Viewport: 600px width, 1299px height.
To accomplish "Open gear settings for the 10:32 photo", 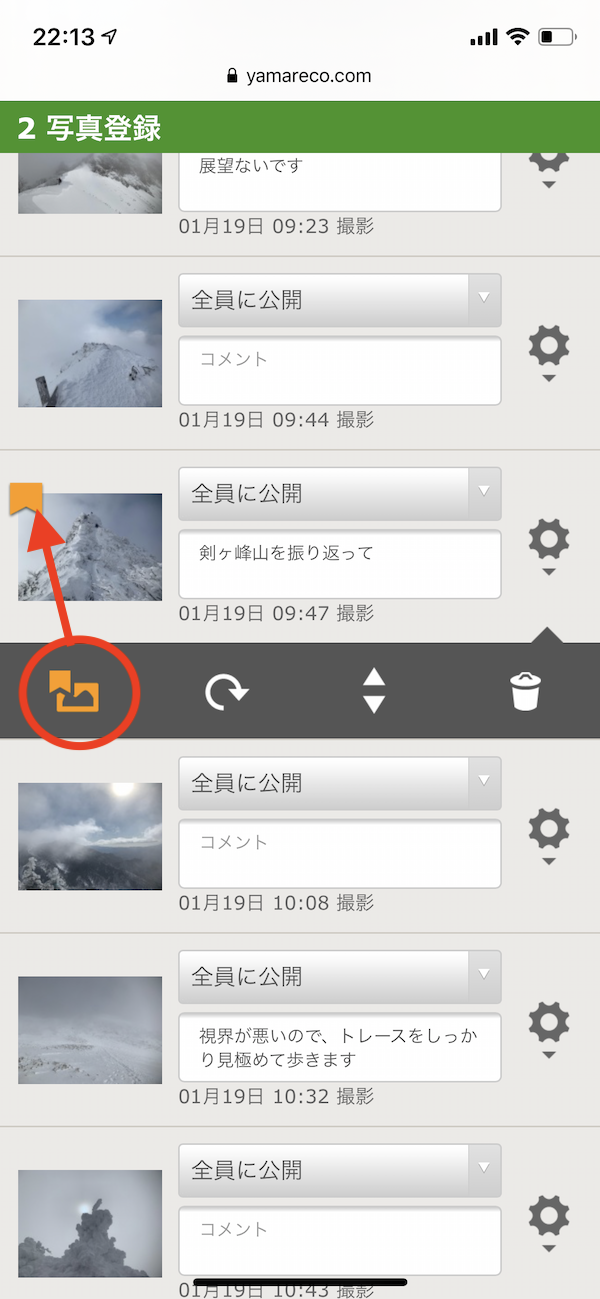I will (x=548, y=1031).
